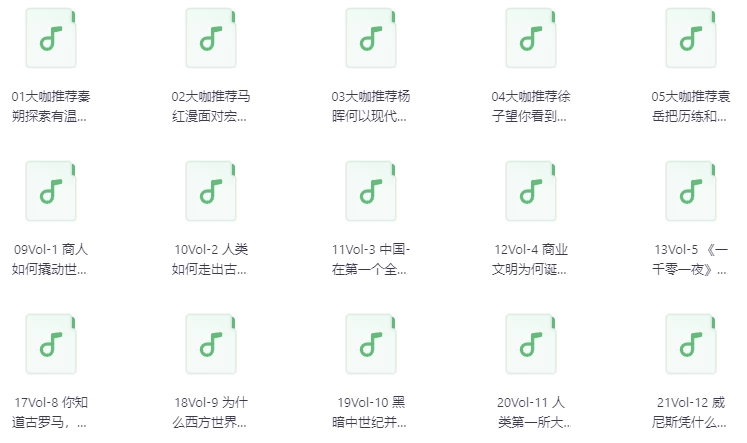The image size is (747, 443).
Task: Open audio file 01大咖推荐秦朔
Action: [51, 38]
